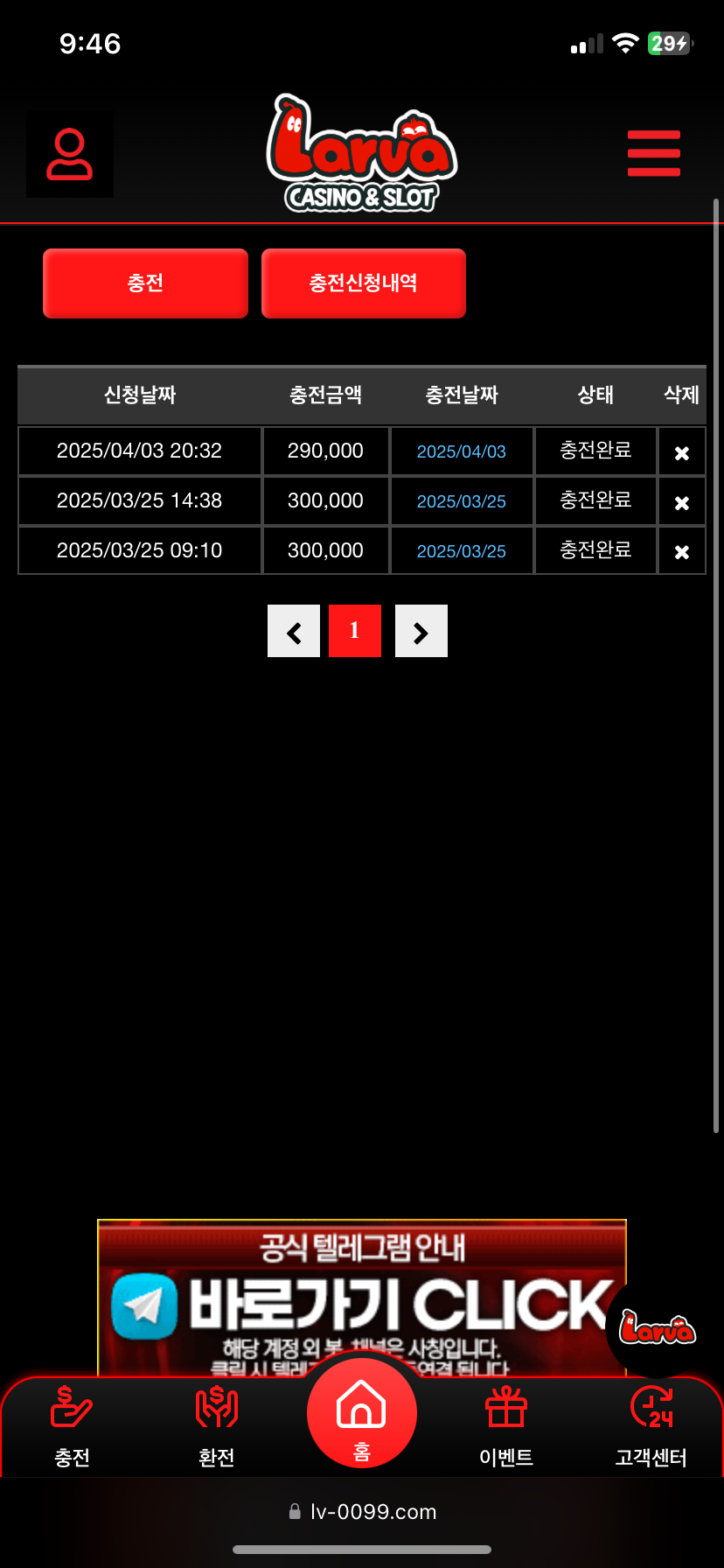Delete the 2025/03/25 09:10 entry
724x1568 pixels.
coord(682,551)
